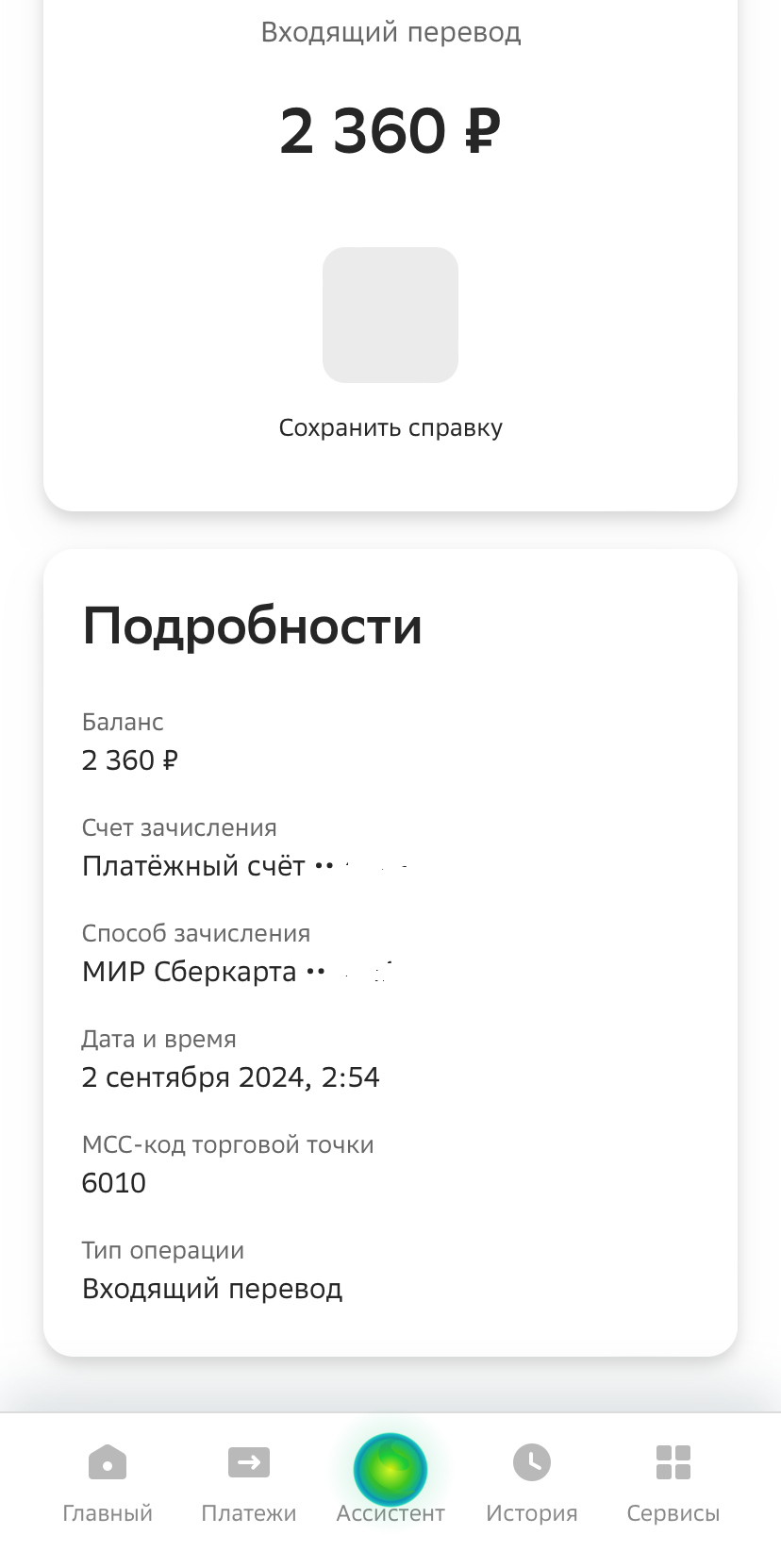781x1568 pixels.
Task: Switch to the Главный tab
Action: point(108,1481)
